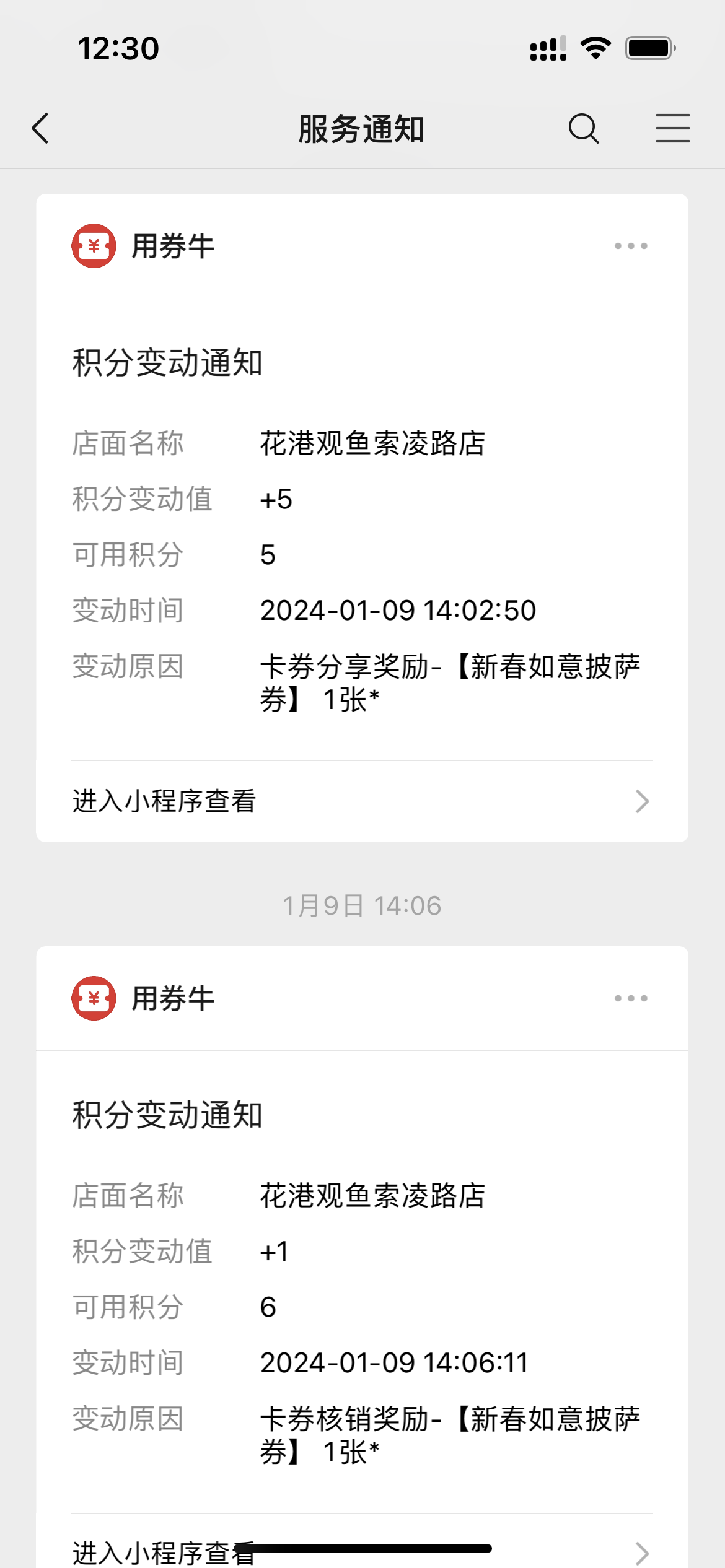This screenshot has height=1568, width=725.
Task: Open the three-dot menu on first notification
Action: point(631,245)
